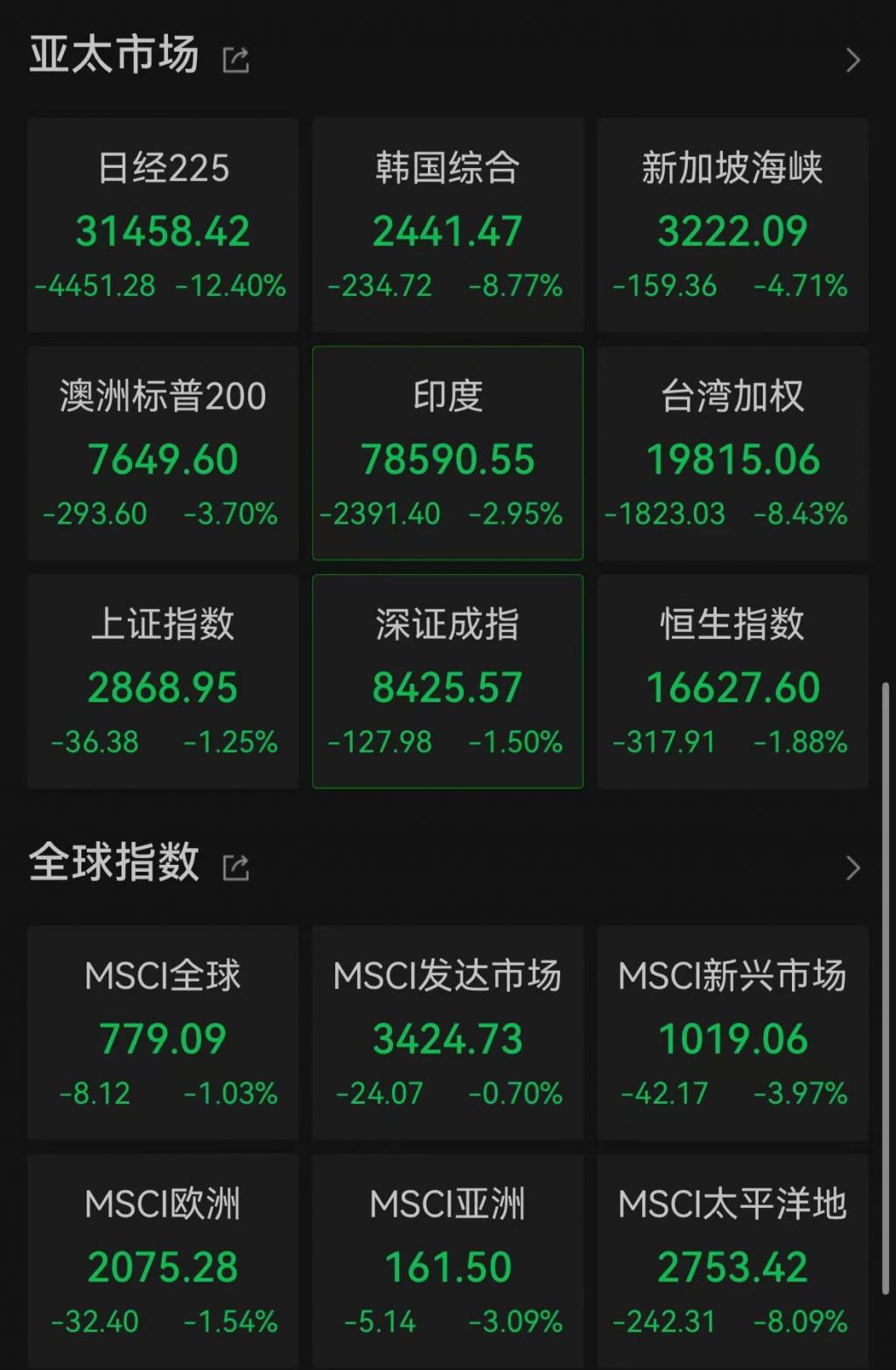Image resolution: width=896 pixels, height=1370 pixels.
Task: Open the 新加坡海峡 index card
Action: (732, 225)
